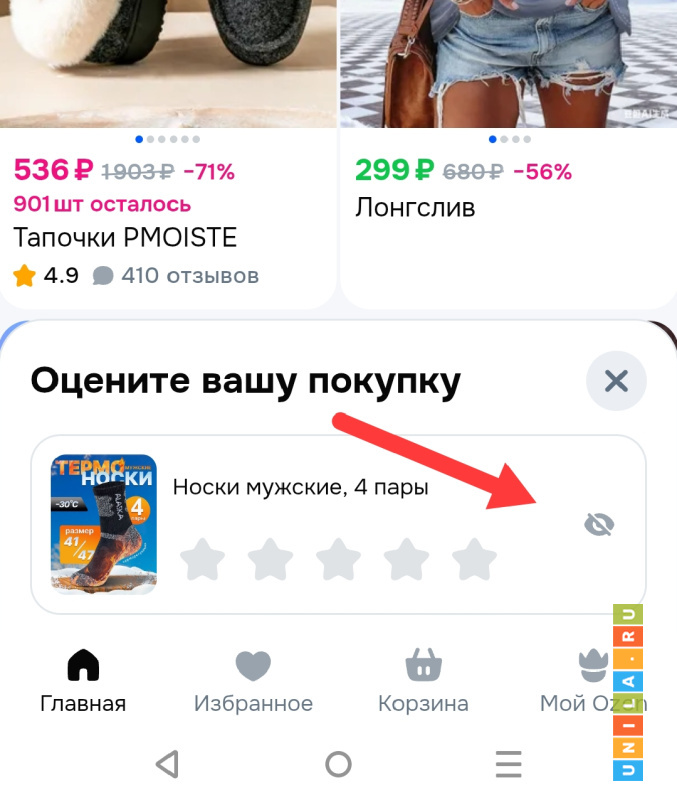Hide the Носки мужские item from rating
Image resolution: width=677 pixels, height=800 pixels.
(x=599, y=524)
